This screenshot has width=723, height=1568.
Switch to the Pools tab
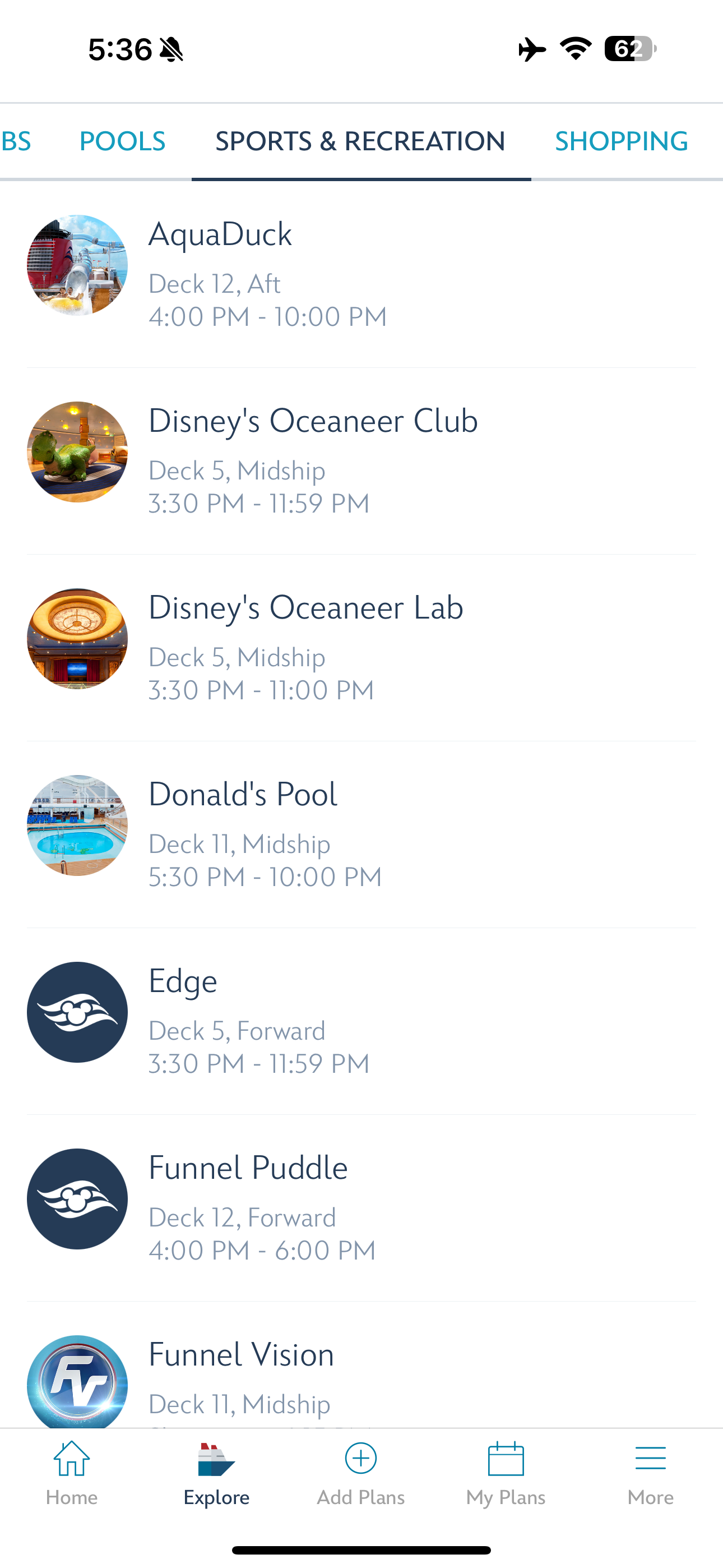tap(122, 141)
